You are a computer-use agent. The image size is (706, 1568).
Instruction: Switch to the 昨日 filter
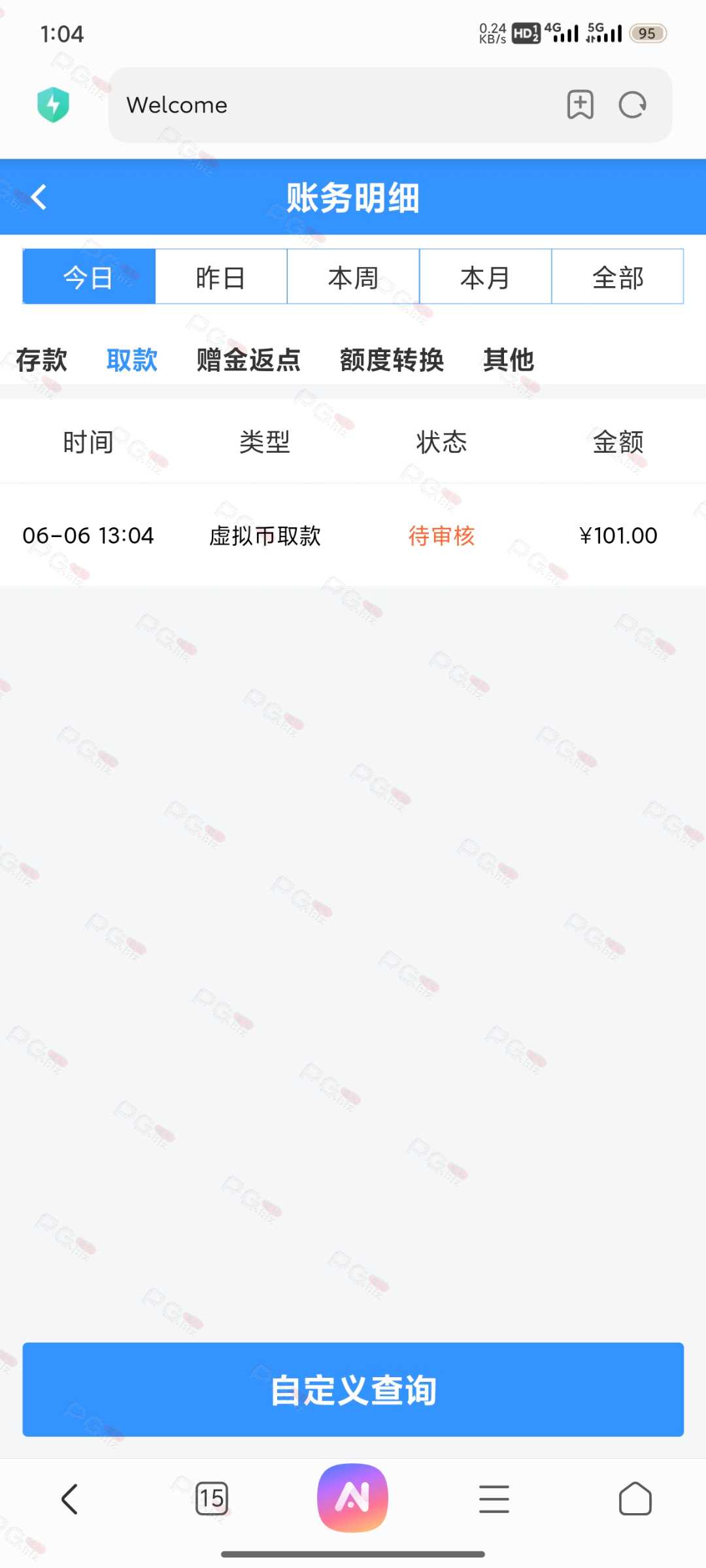pos(221,276)
